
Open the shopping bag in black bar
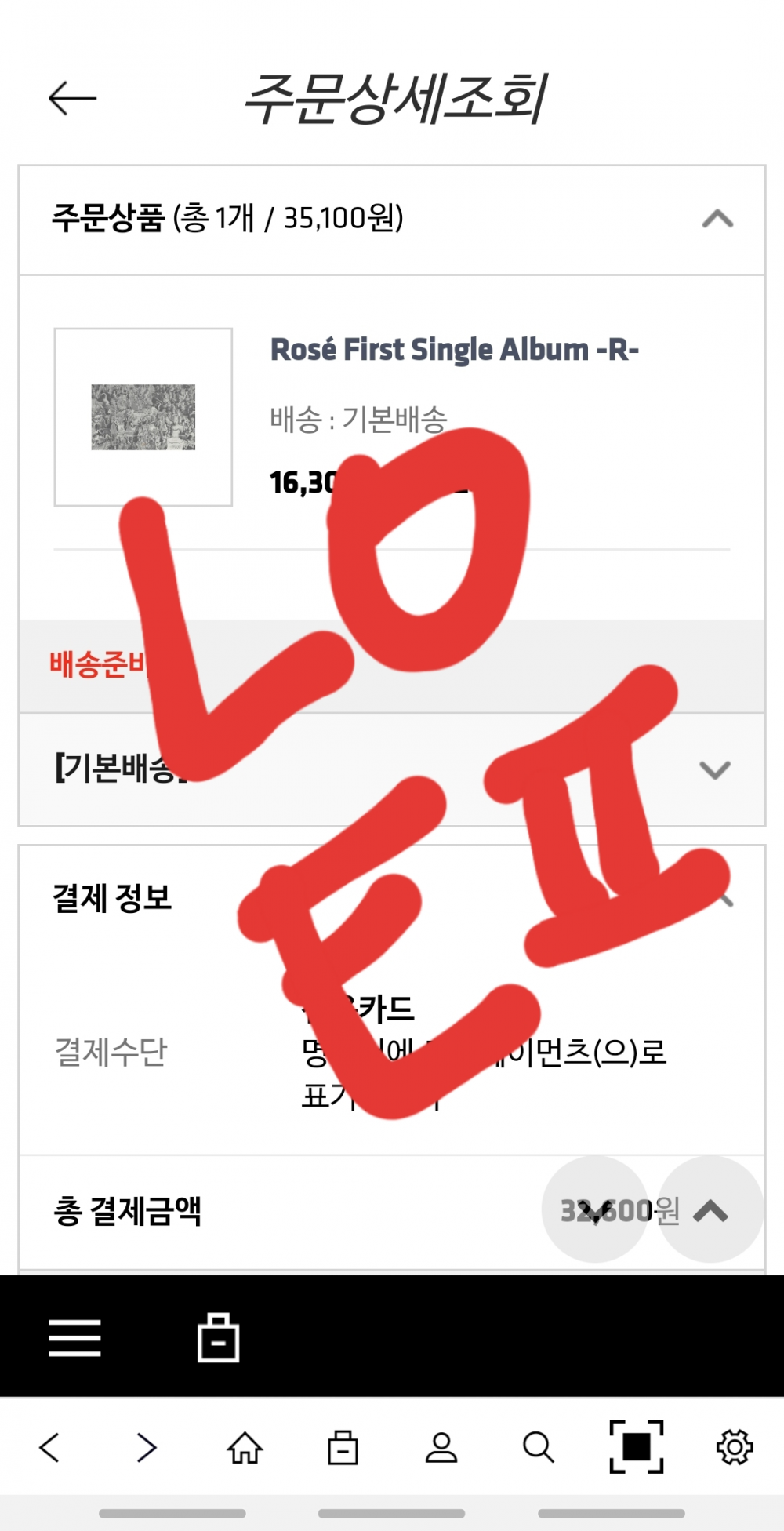pyautogui.click(x=218, y=1337)
